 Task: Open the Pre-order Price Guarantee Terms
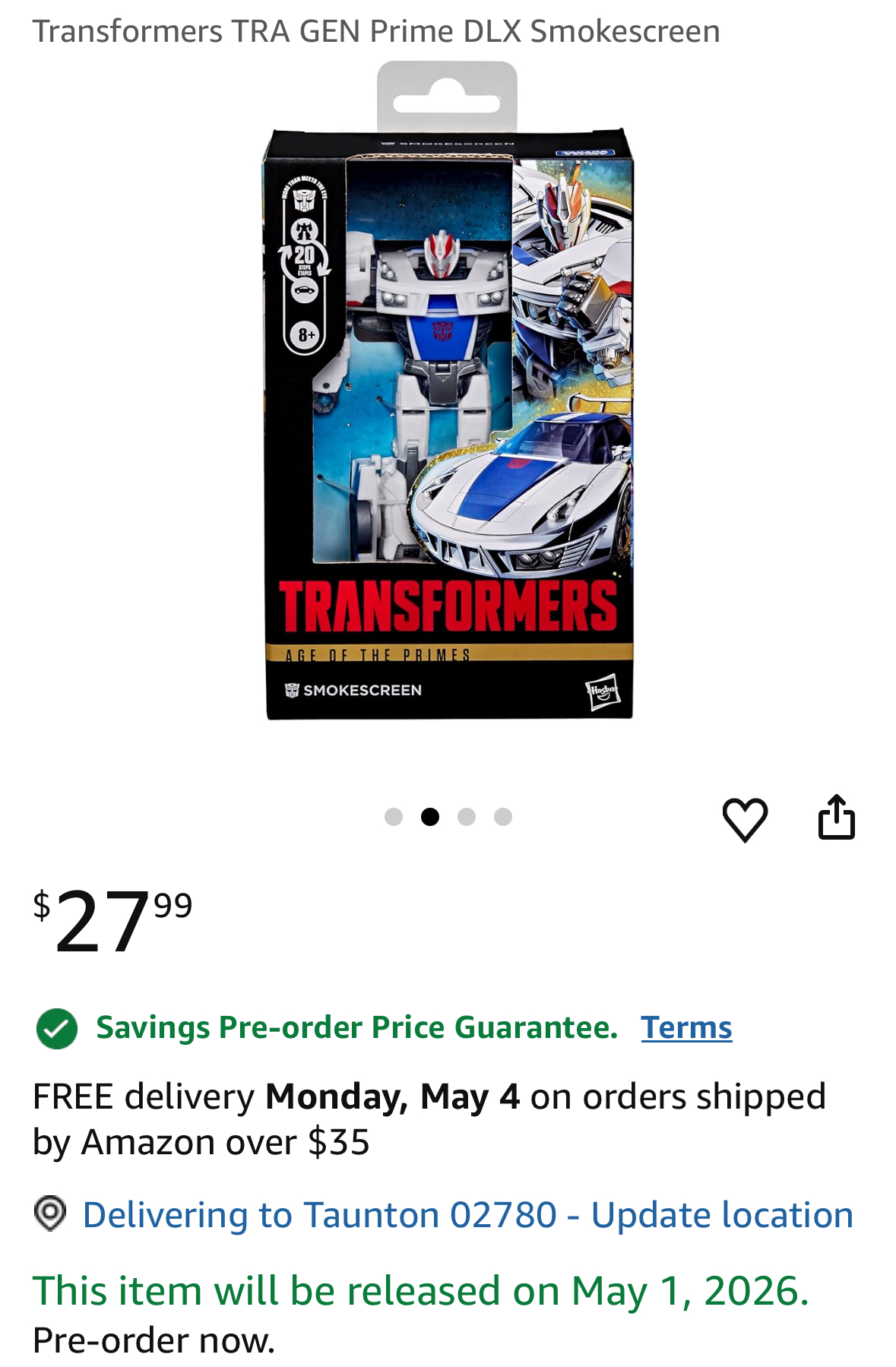click(685, 1027)
